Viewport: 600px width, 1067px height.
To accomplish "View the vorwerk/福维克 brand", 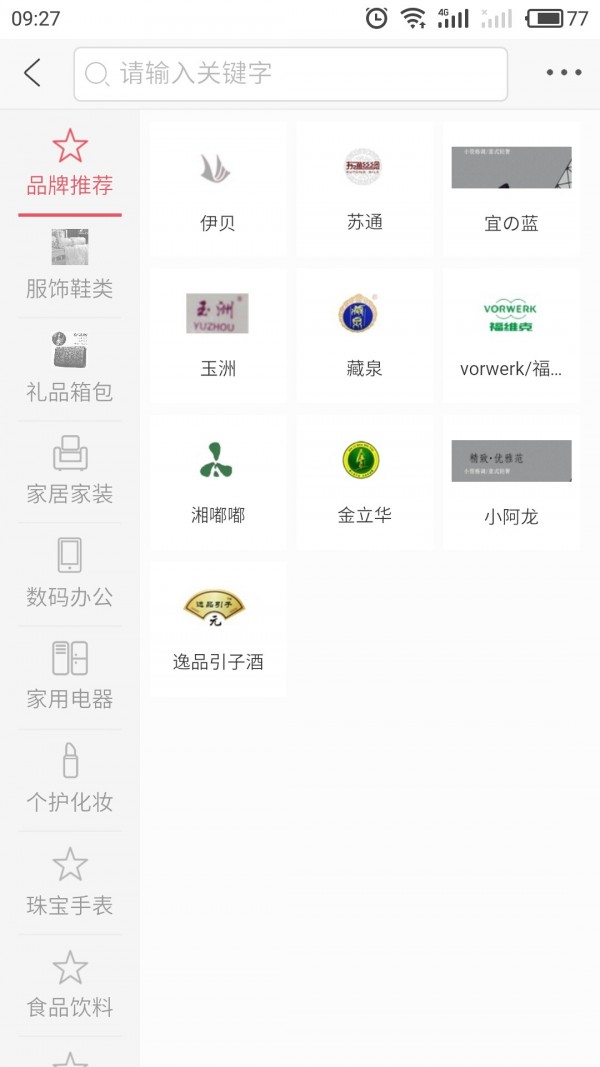I will 511,336.
